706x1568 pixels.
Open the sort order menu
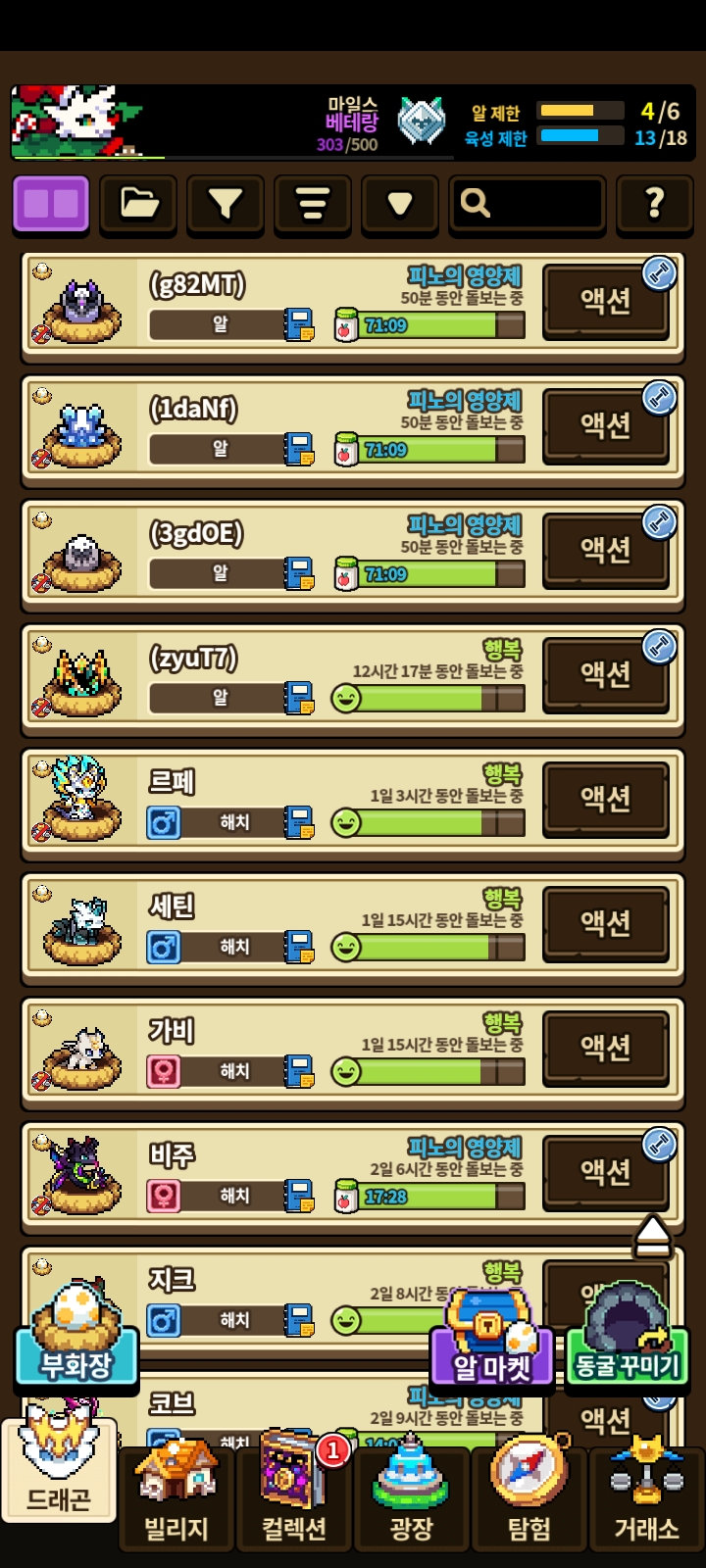coord(313,204)
